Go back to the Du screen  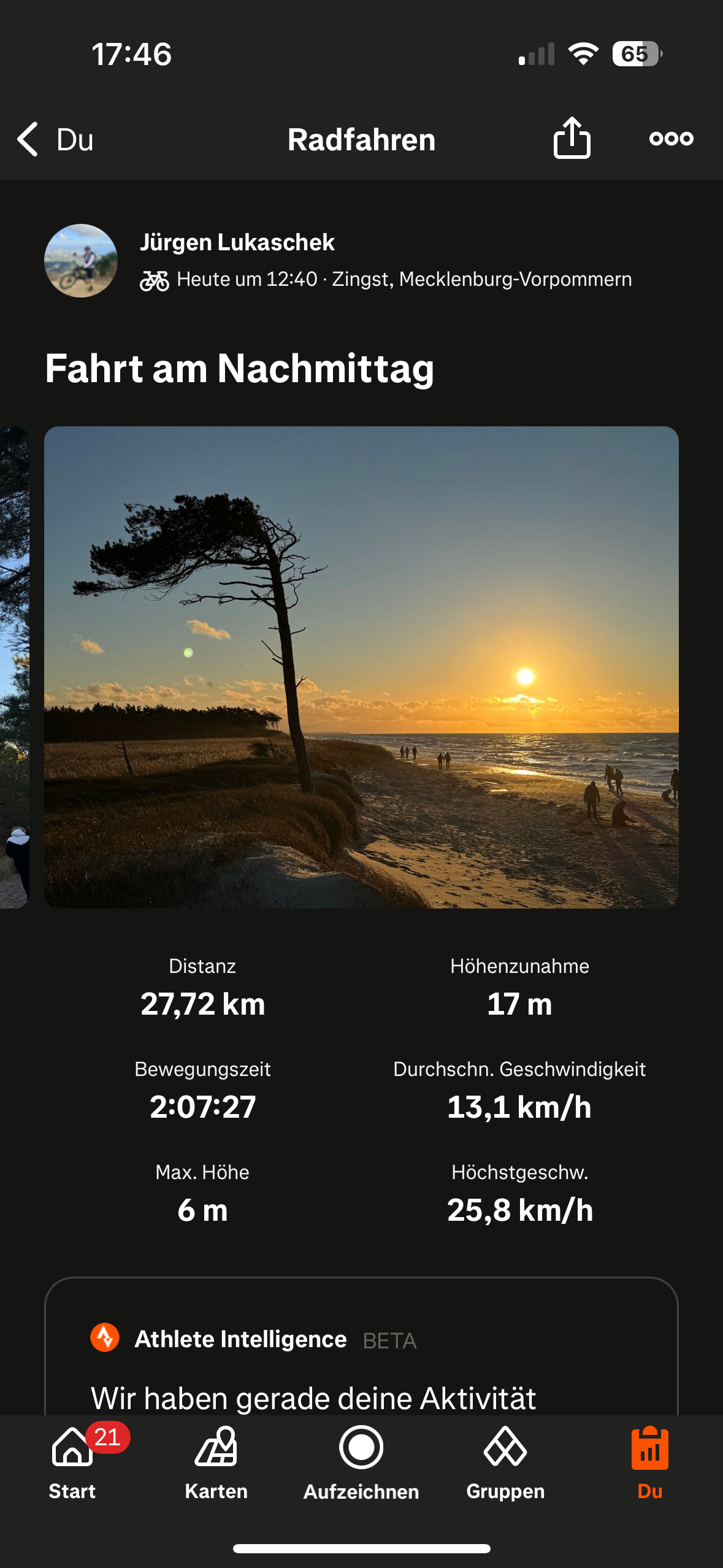tap(55, 139)
